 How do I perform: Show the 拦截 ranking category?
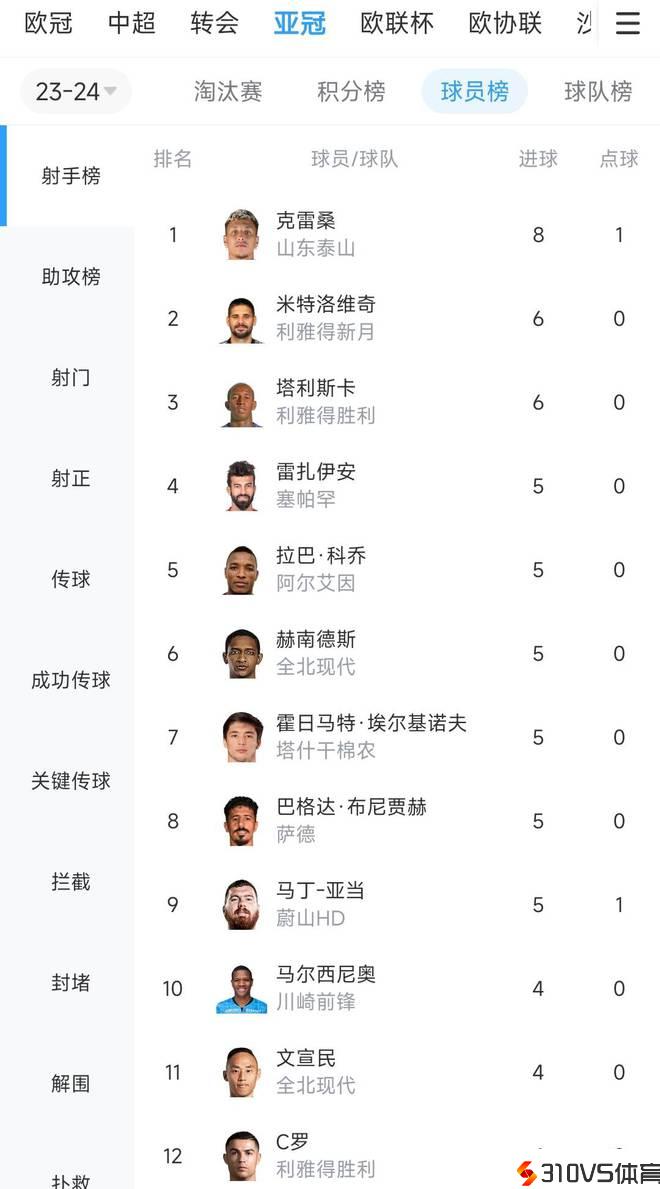(71, 882)
